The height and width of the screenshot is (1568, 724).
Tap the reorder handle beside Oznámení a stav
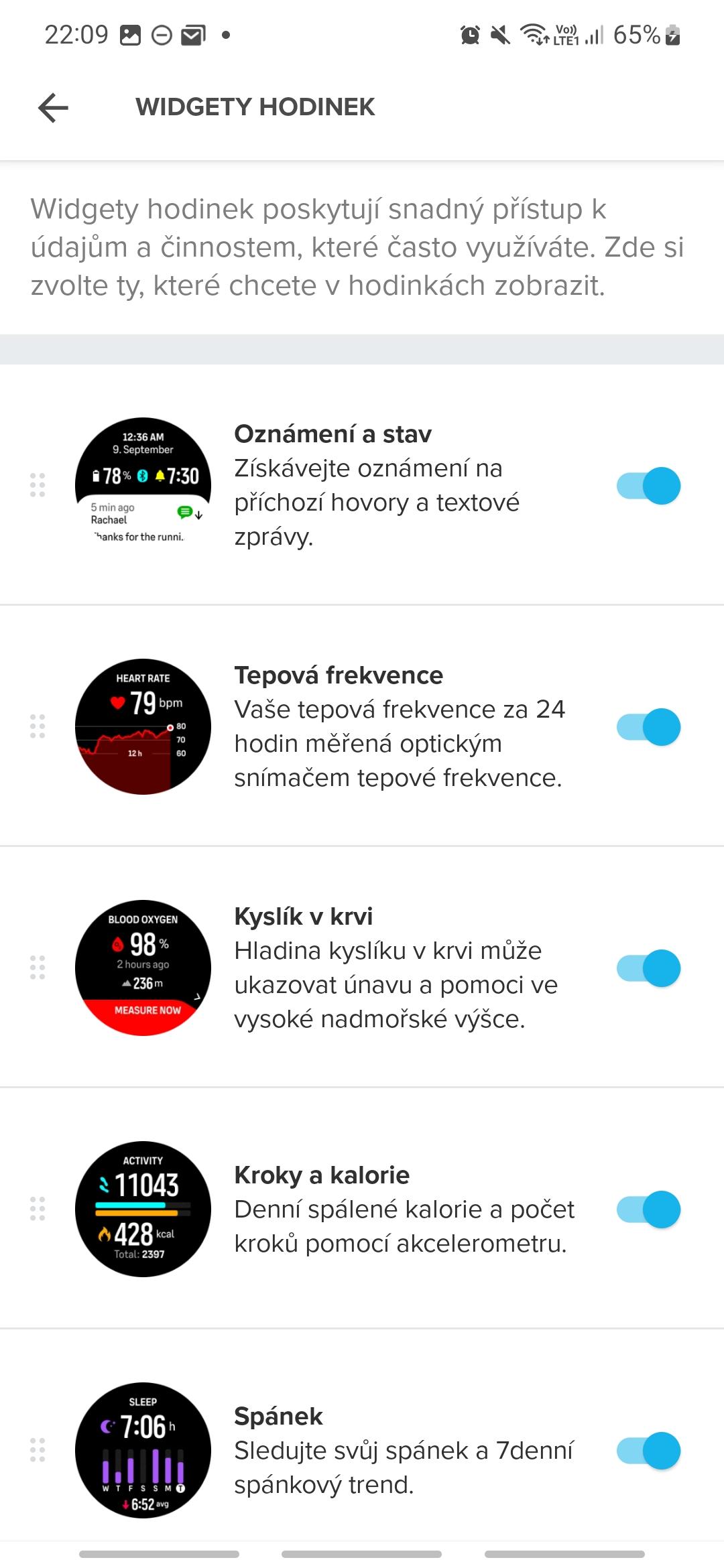pyautogui.click(x=38, y=485)
